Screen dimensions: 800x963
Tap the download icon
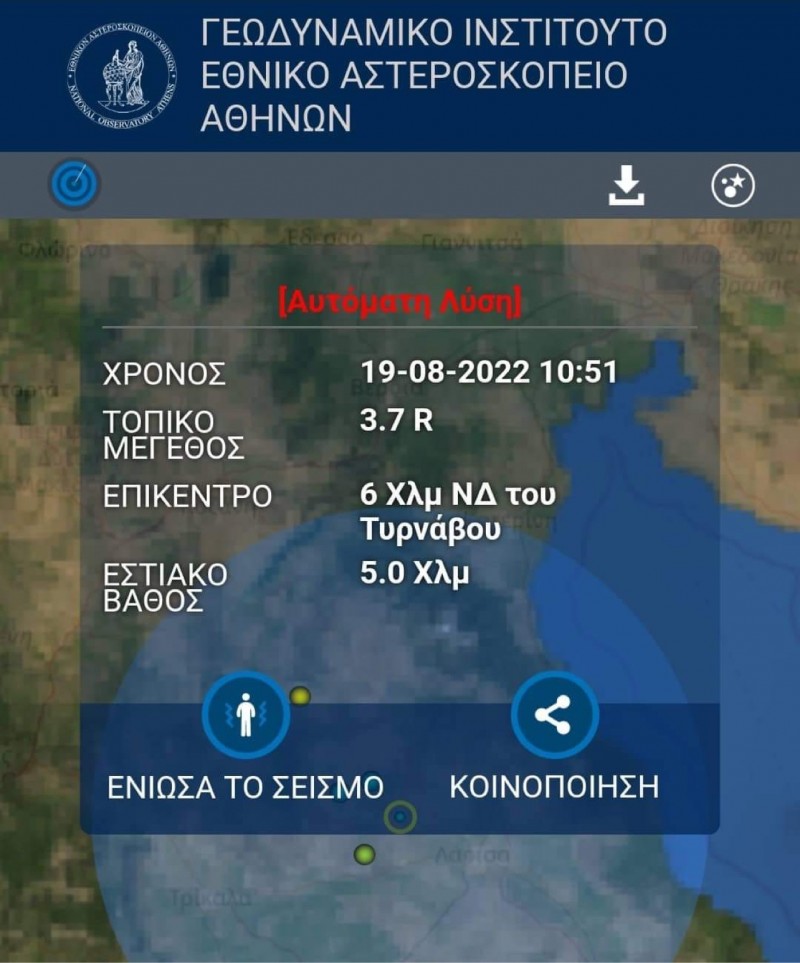(627, 185)
